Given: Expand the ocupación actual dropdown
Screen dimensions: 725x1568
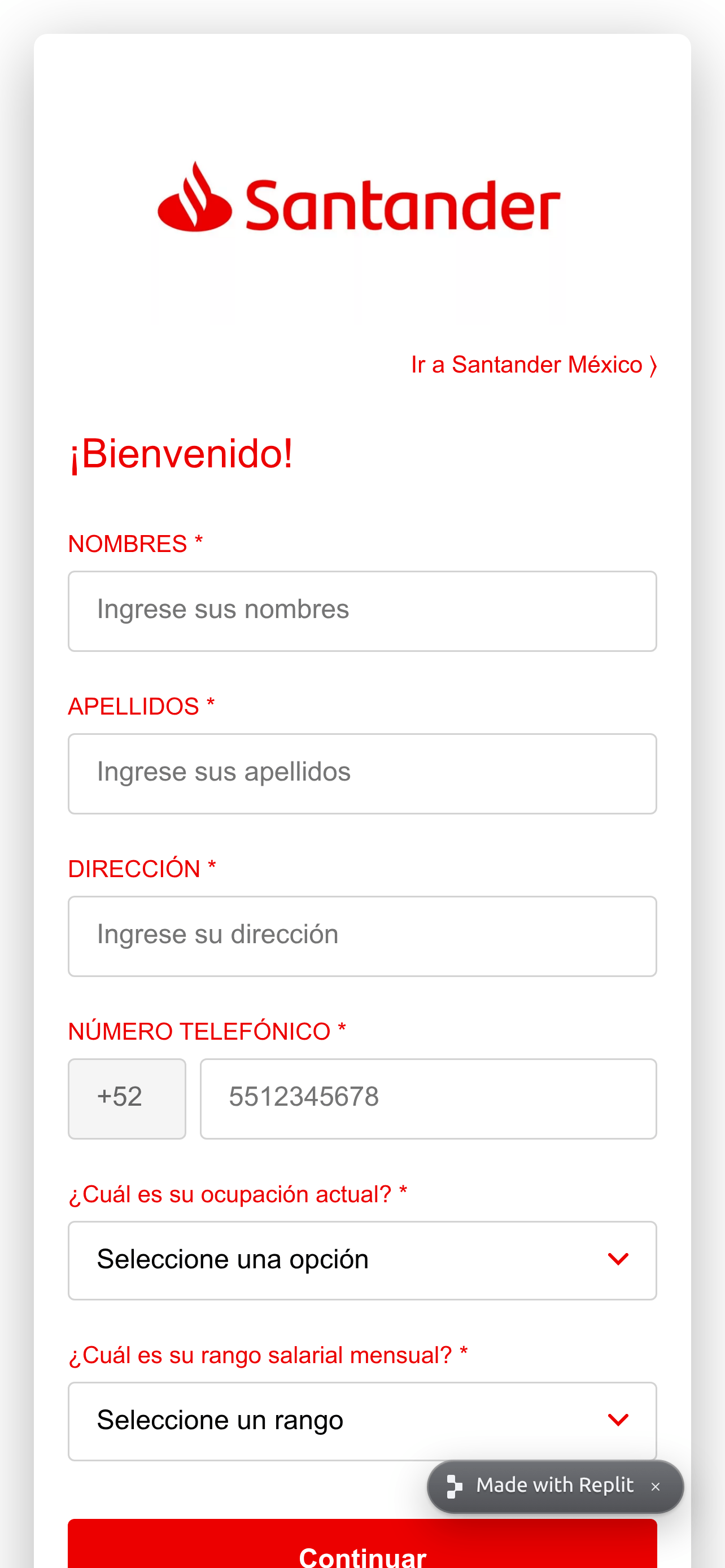Looking at the screenshot, I should [362, 1260].
